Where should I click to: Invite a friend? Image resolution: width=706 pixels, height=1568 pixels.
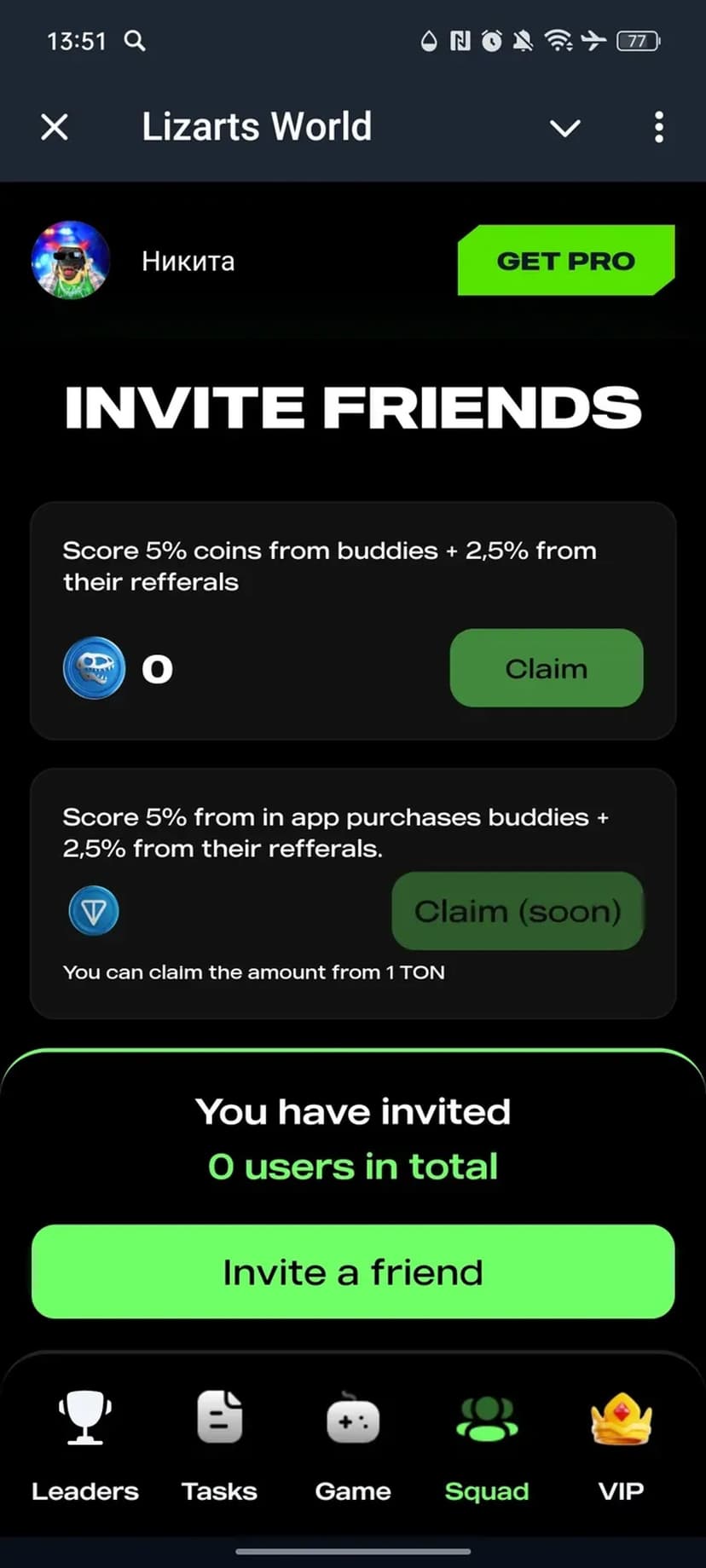(x=353, y=1271)
